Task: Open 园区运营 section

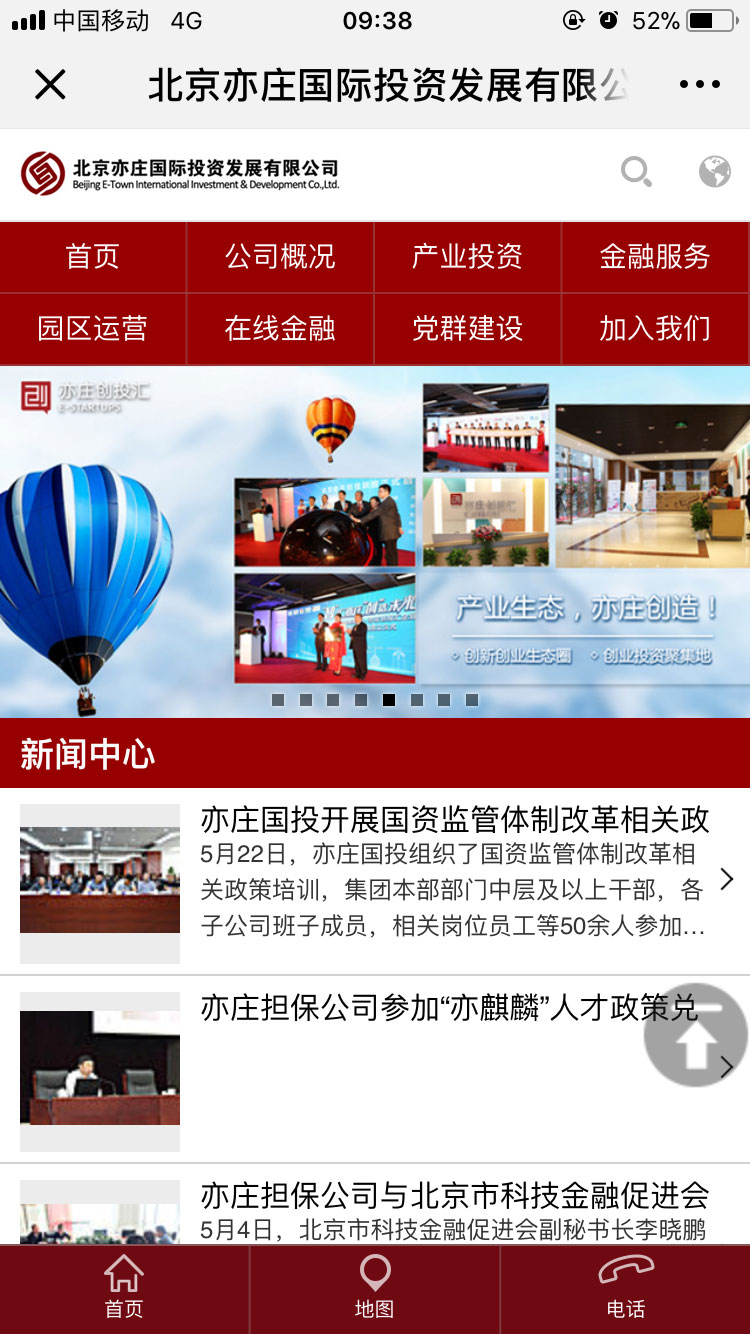Action: click(93, 329)
